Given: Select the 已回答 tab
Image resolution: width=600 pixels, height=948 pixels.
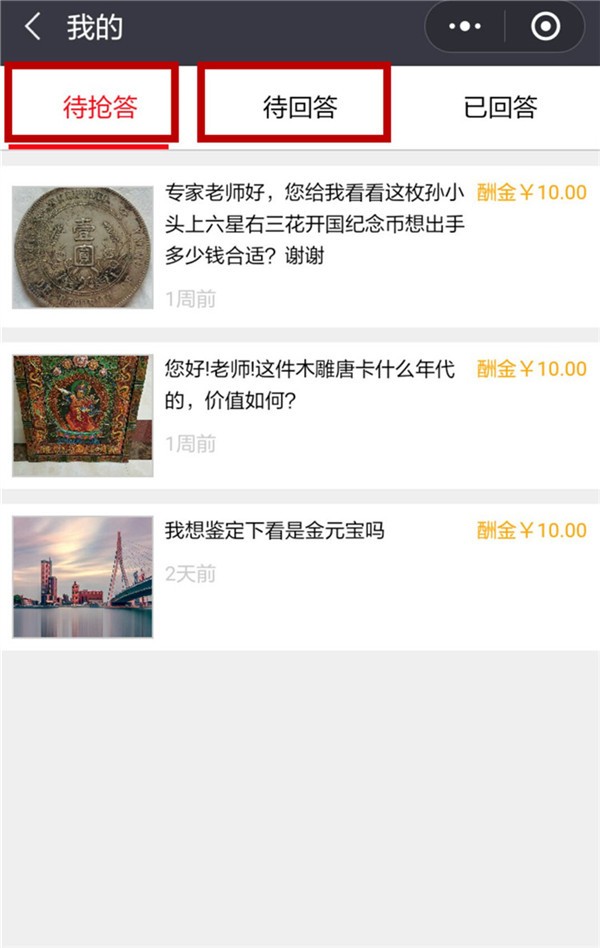Looking at the screenshot, I should pyautogui.click(x=500, y=107).
